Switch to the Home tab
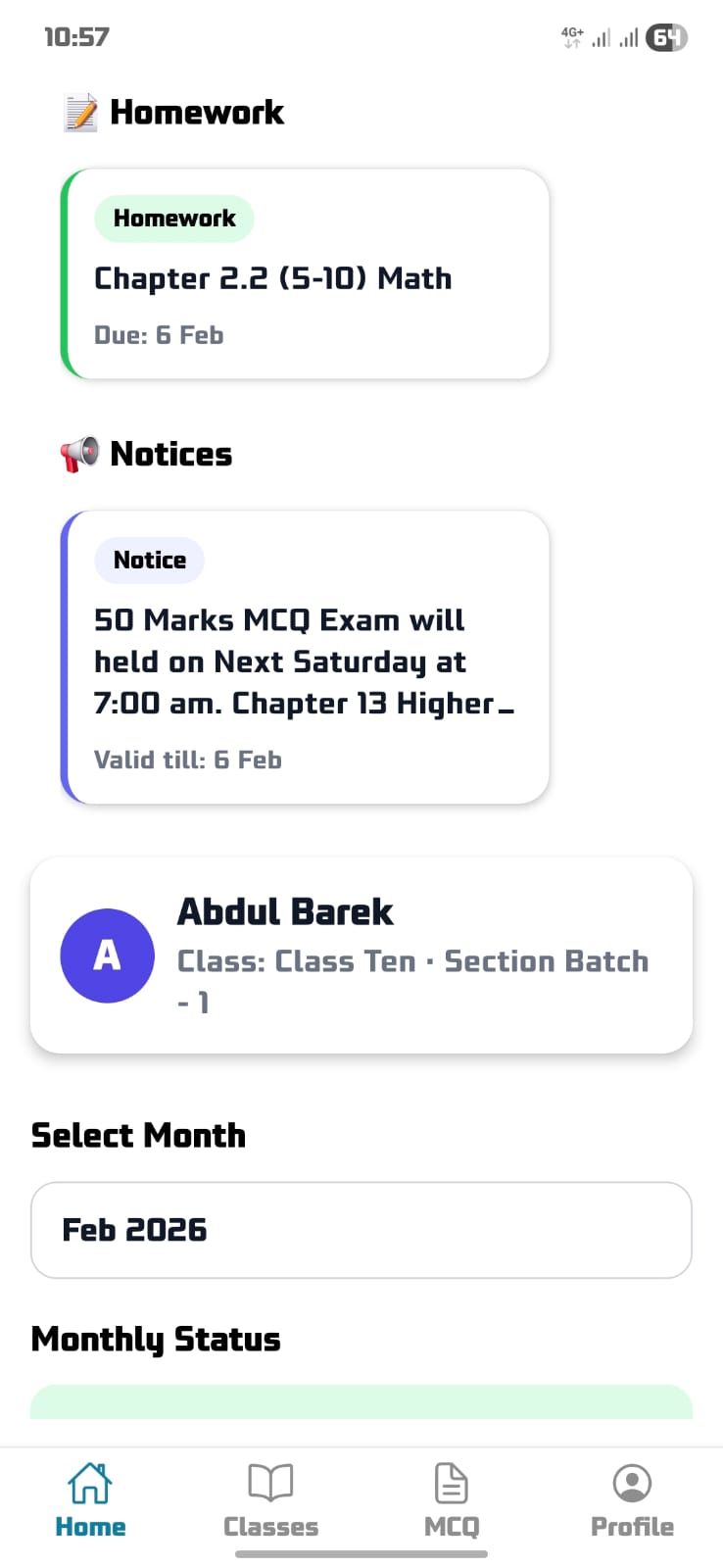Screen dimensions: 723x1568 (x=90, y=1500)
